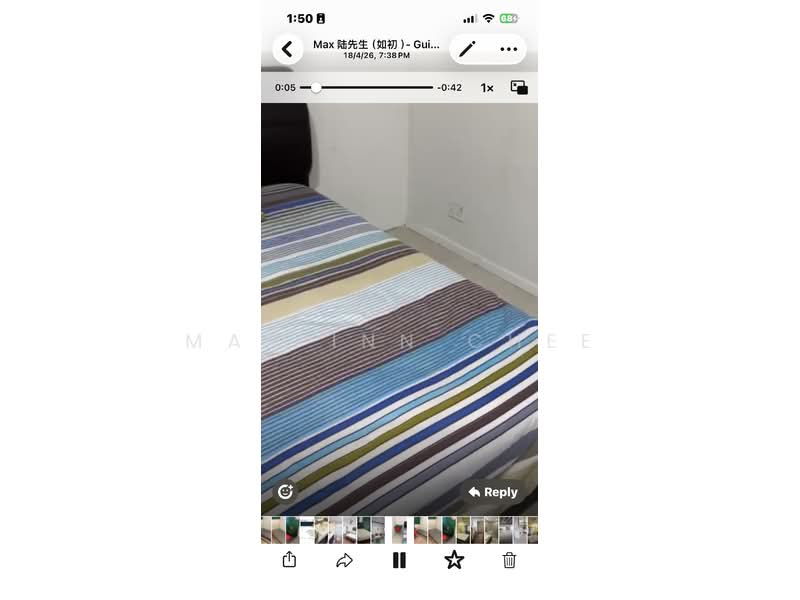The width and height of the screenshot is (800, 600).
Task: Go back to the chat
Action: (287, 49)
